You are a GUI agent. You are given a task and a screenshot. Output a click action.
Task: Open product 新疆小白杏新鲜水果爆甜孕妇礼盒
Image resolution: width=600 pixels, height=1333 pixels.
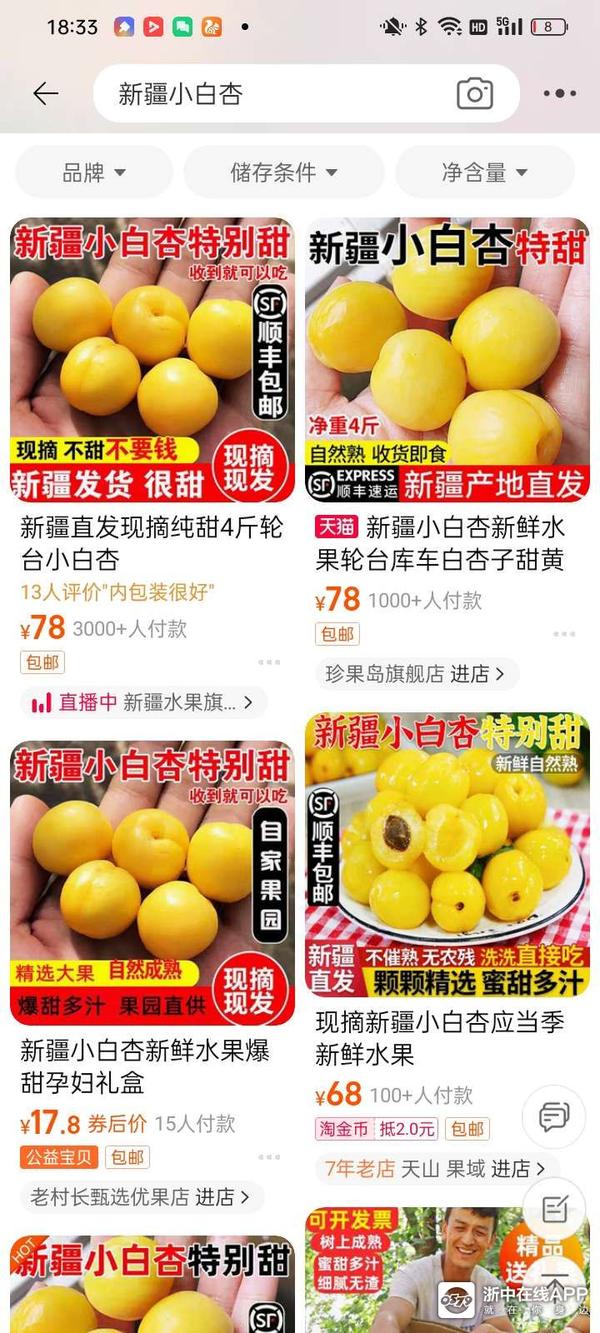152,1066
